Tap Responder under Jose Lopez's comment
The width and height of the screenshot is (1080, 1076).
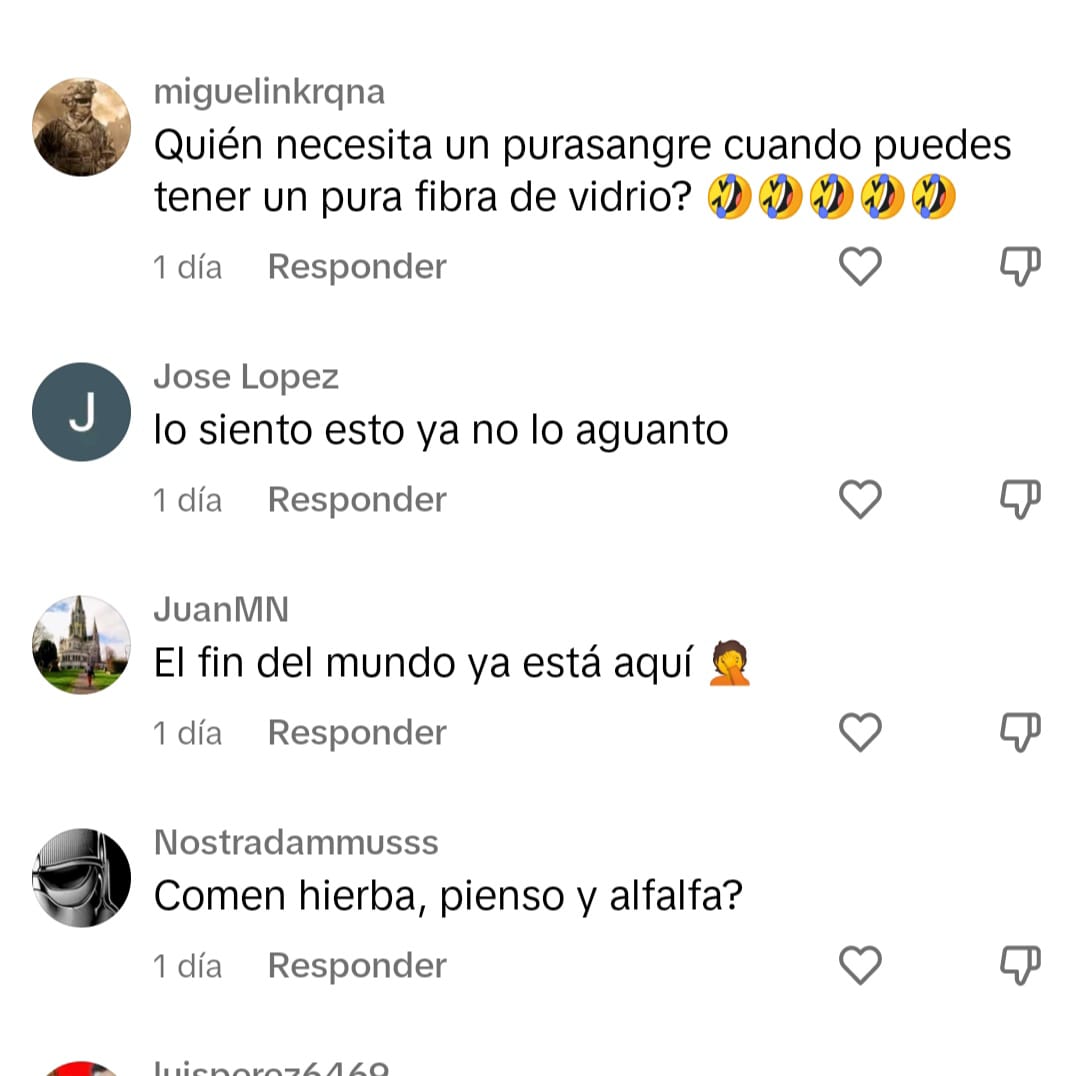pyautogui.click(x=356, y=500)
